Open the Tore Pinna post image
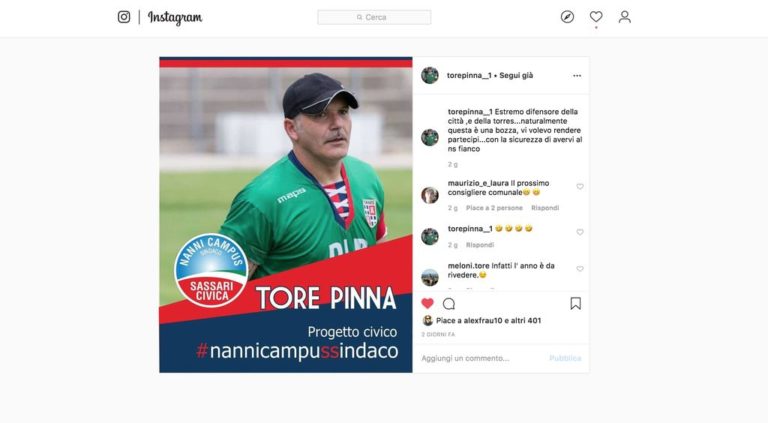768x423 pixels. [x=285, y=214]
